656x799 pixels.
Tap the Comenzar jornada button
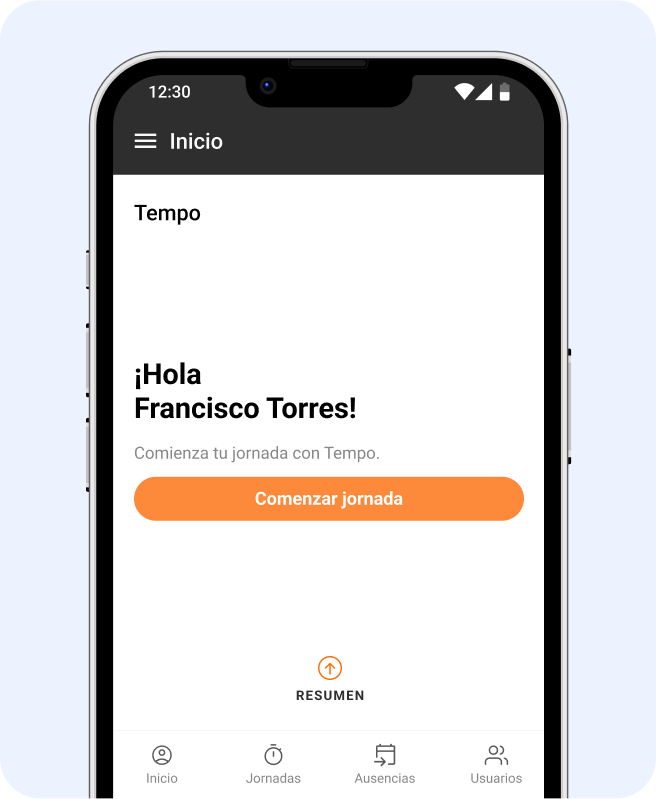point(328,498)
